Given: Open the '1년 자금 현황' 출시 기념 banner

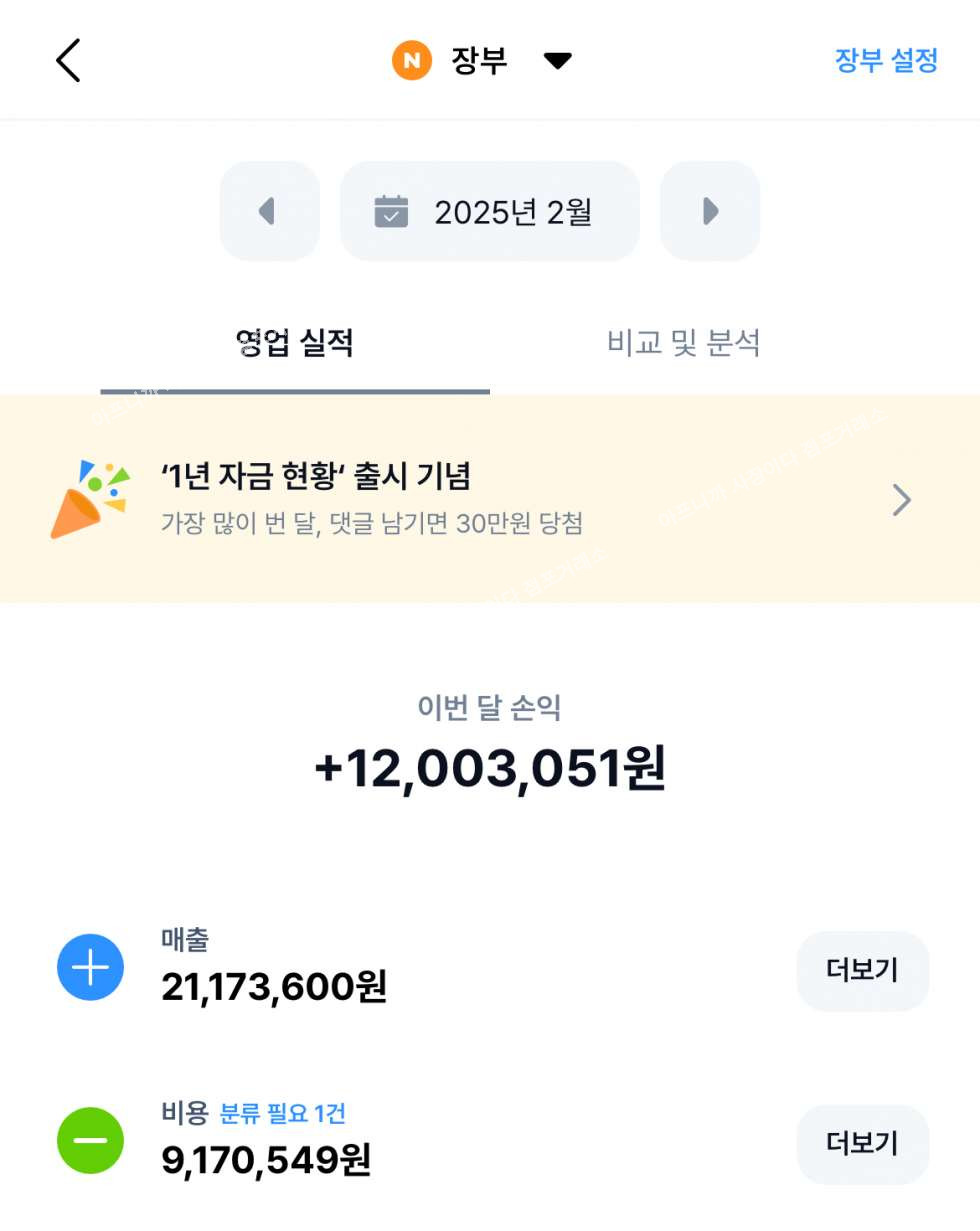Looking at the screenshot, I should pyautogui.click(x=489, y=498).
